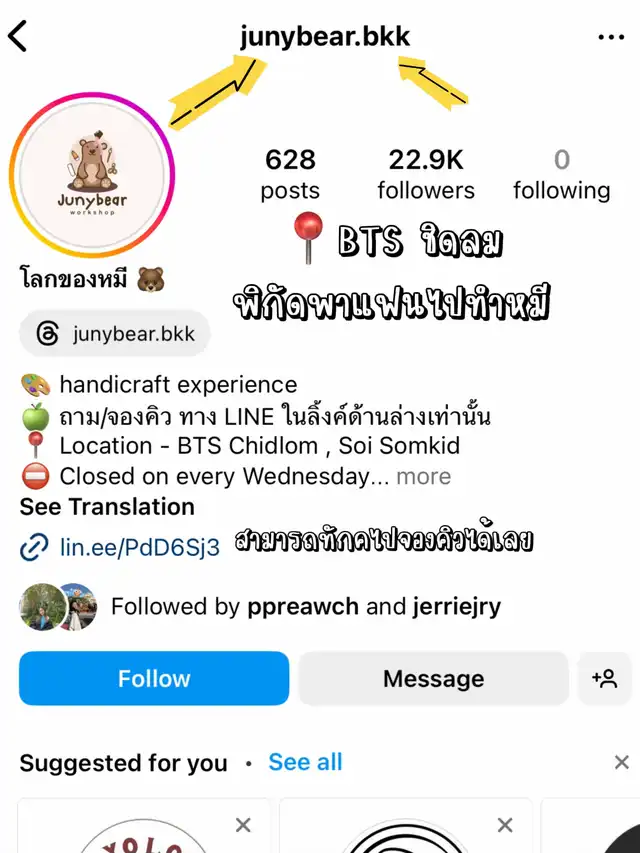The image size is (640, 853).
Task: Open the three-dot overflow menu
Action: click(610, 37)
